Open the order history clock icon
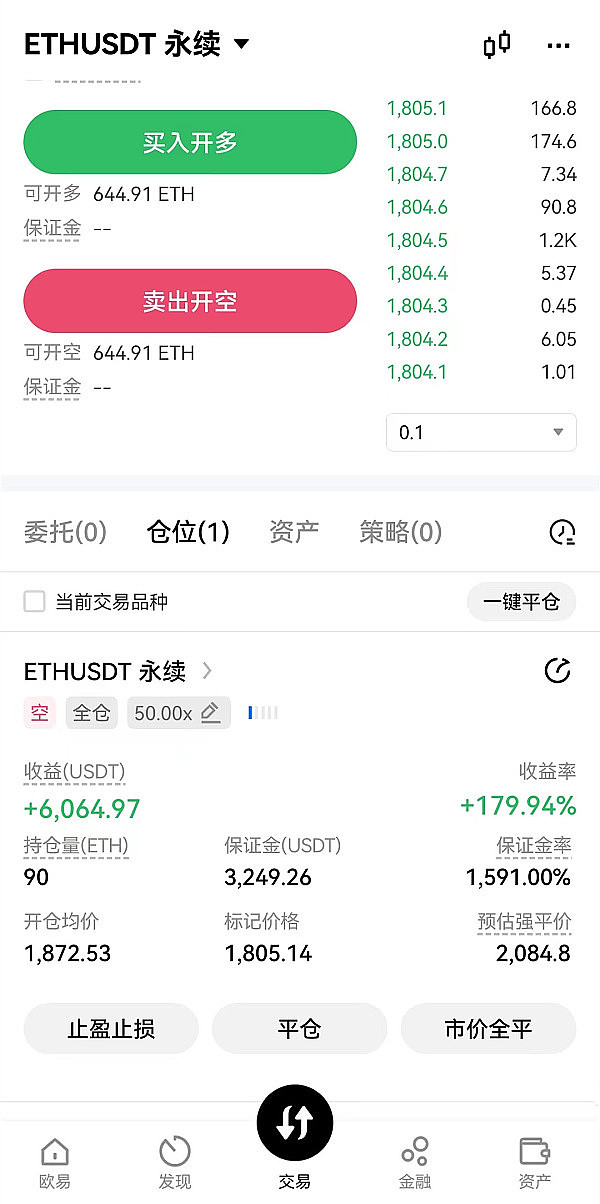 pos(562,532)
